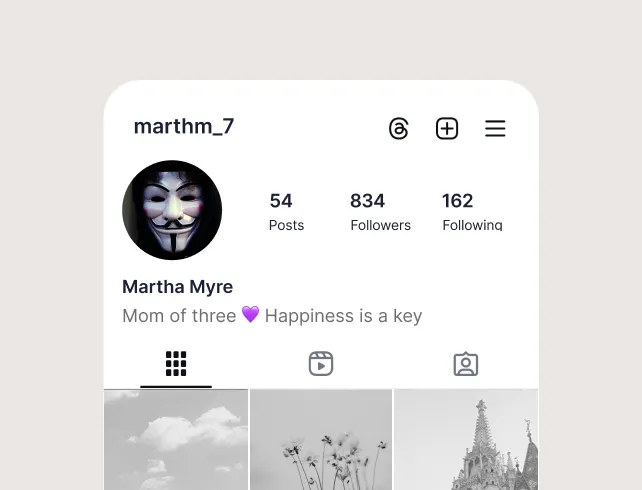Open the hamburger menu

click(x=495, y=129)
